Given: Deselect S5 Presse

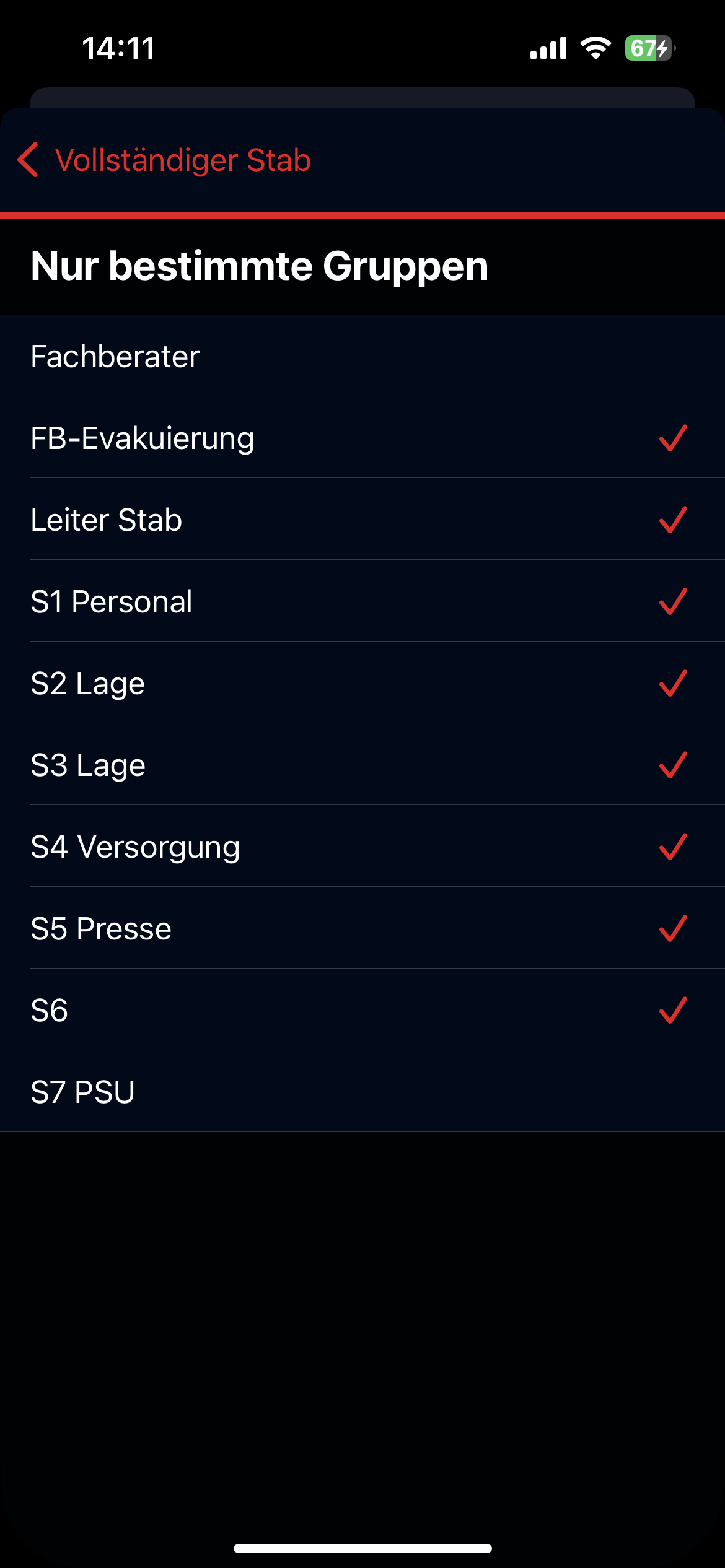Looking at the screenshot, I should pos(362,928).
